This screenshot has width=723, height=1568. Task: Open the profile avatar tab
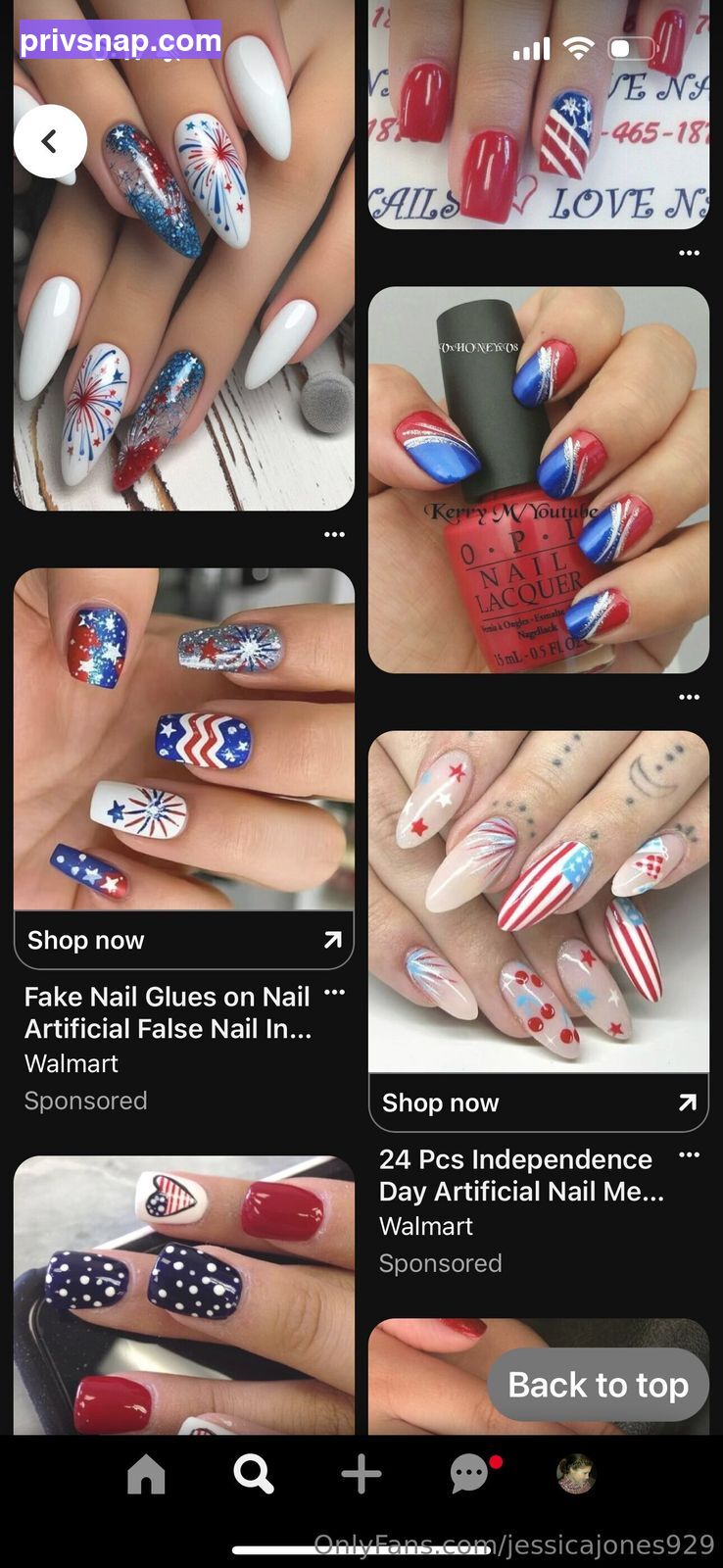coord(576,1474)
